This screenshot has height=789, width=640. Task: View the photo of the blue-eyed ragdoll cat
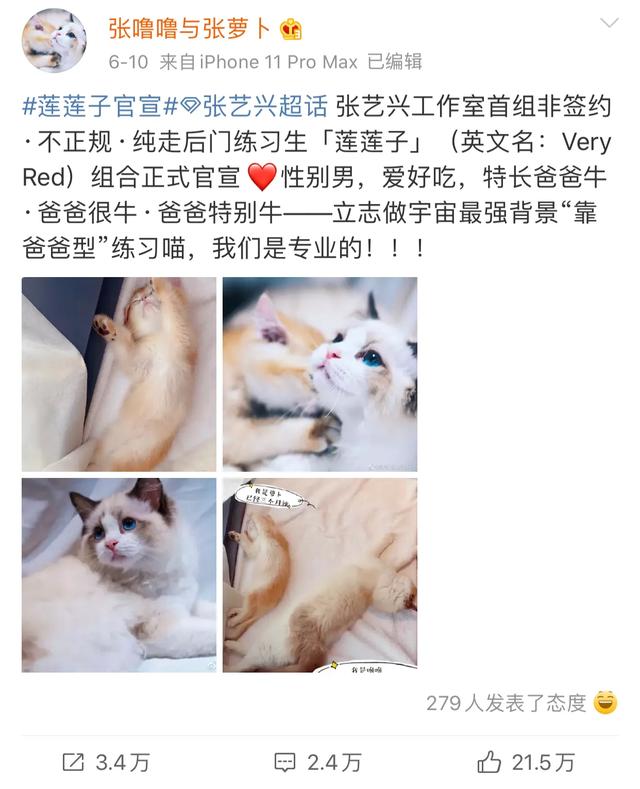point(119,575)
